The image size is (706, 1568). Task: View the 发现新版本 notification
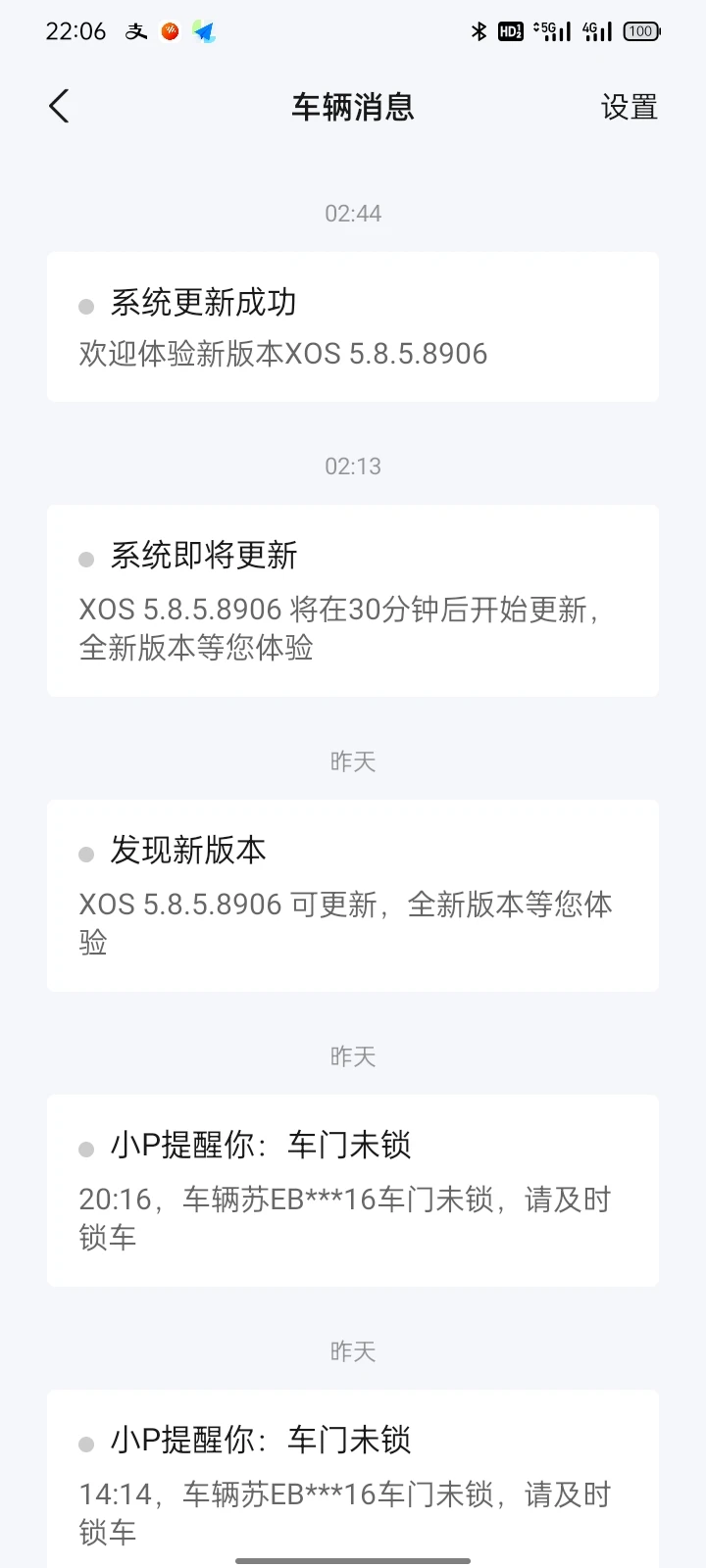[353, 895]
